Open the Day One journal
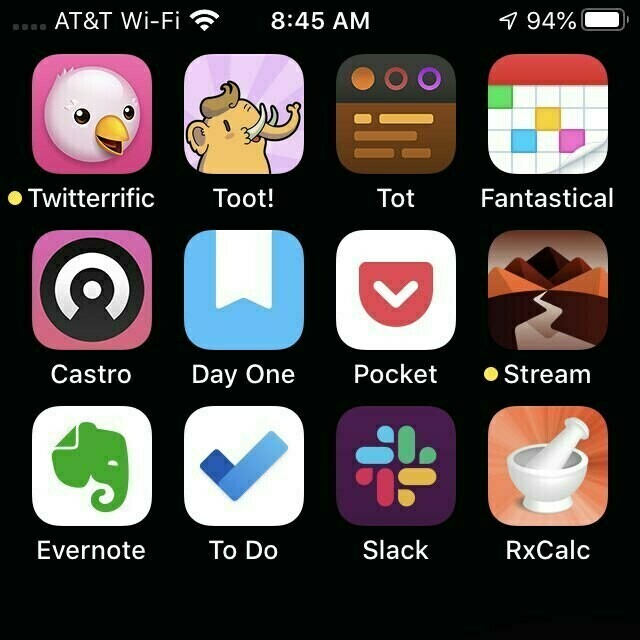640x640 pixels. click(x=244, y=290)
